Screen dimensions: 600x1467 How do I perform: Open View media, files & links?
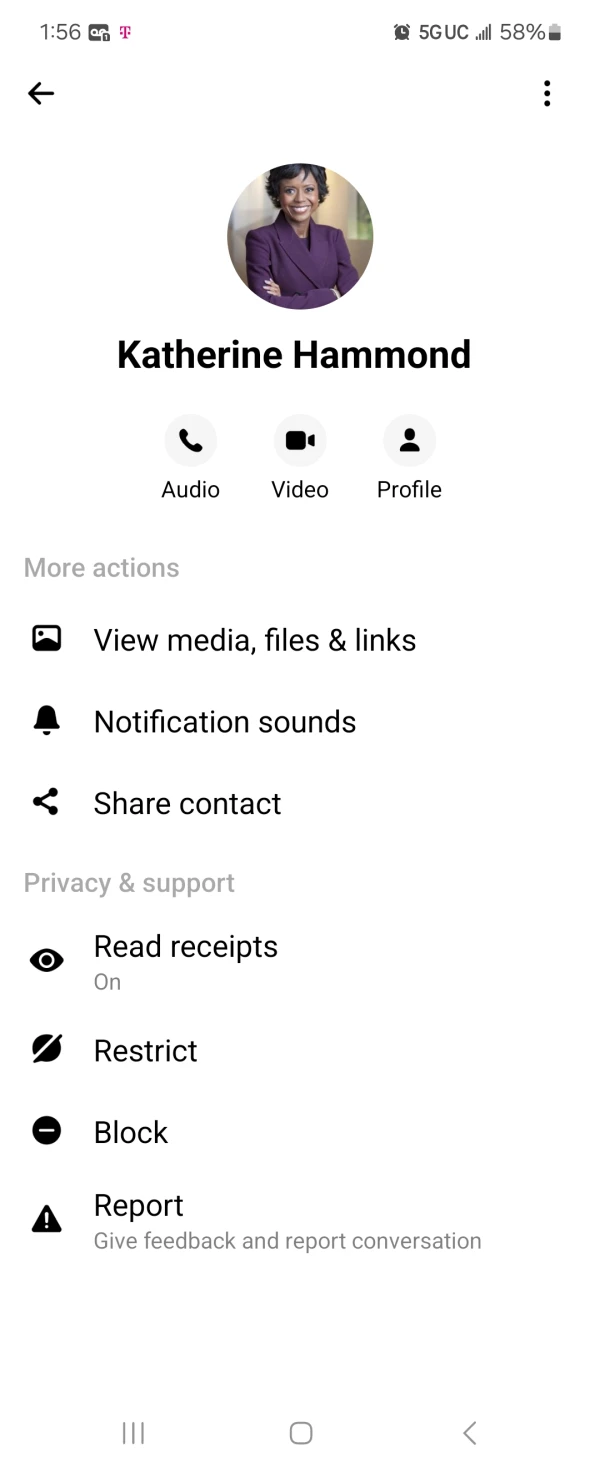[254, 640]
